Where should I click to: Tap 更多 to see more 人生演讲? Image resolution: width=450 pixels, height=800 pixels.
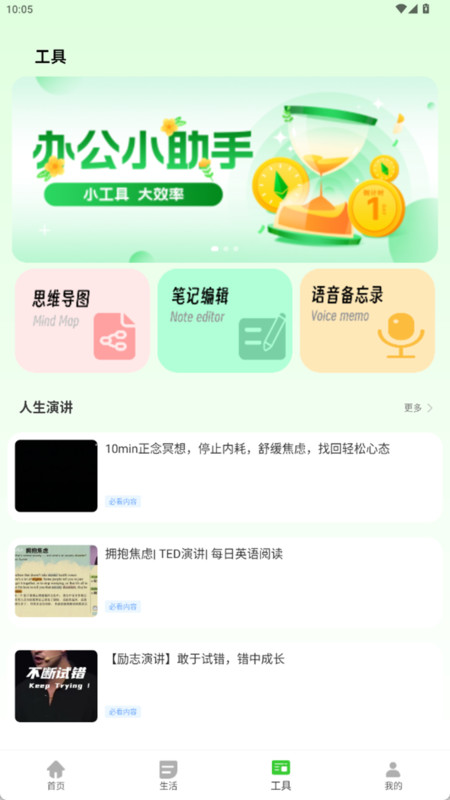pyautogui.click(x=418, y=408)
